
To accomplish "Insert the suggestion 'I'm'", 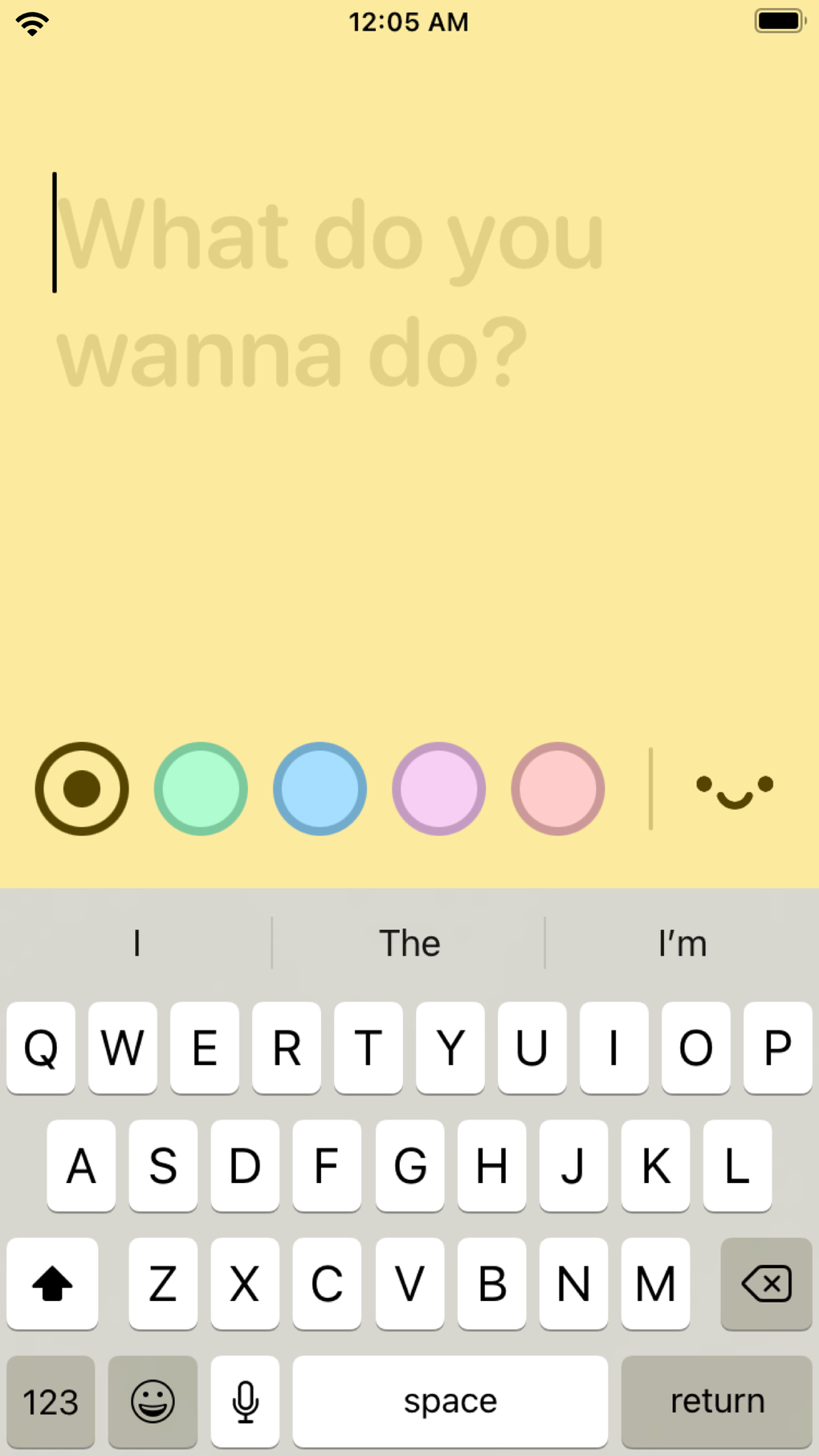I will (682, 943).
